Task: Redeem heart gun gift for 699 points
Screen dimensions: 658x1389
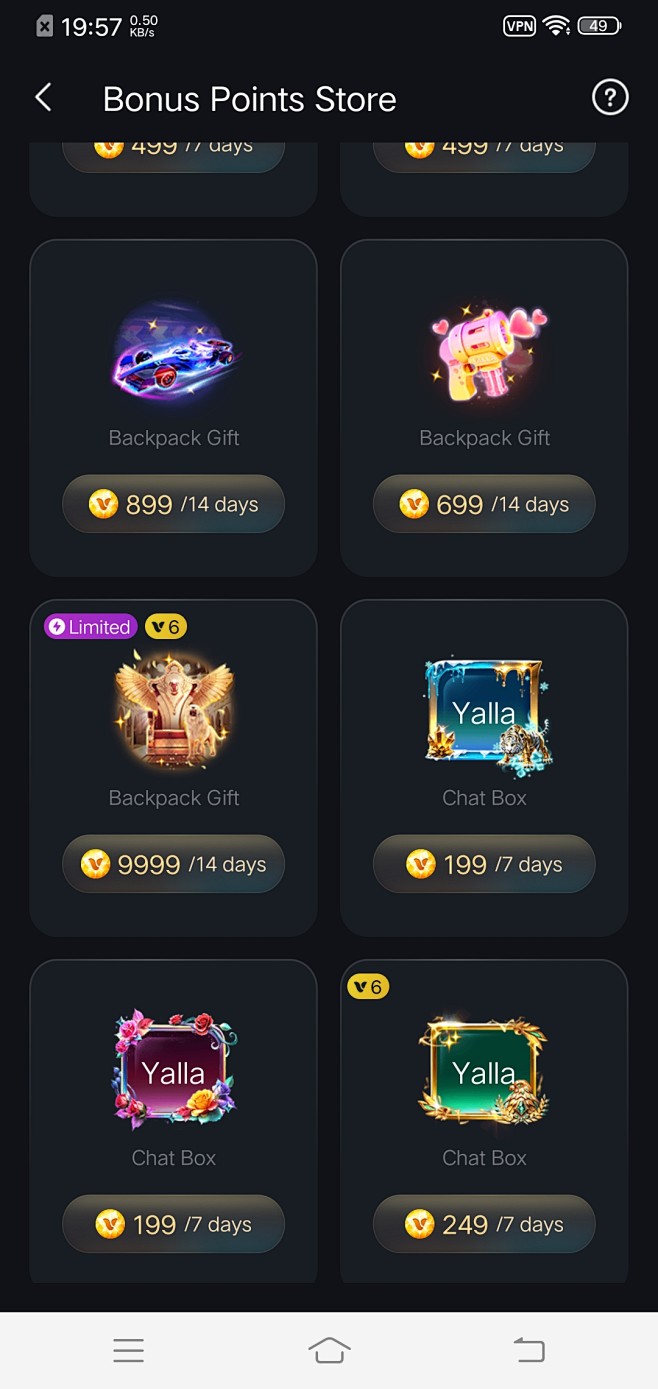Action: point(485,504)
